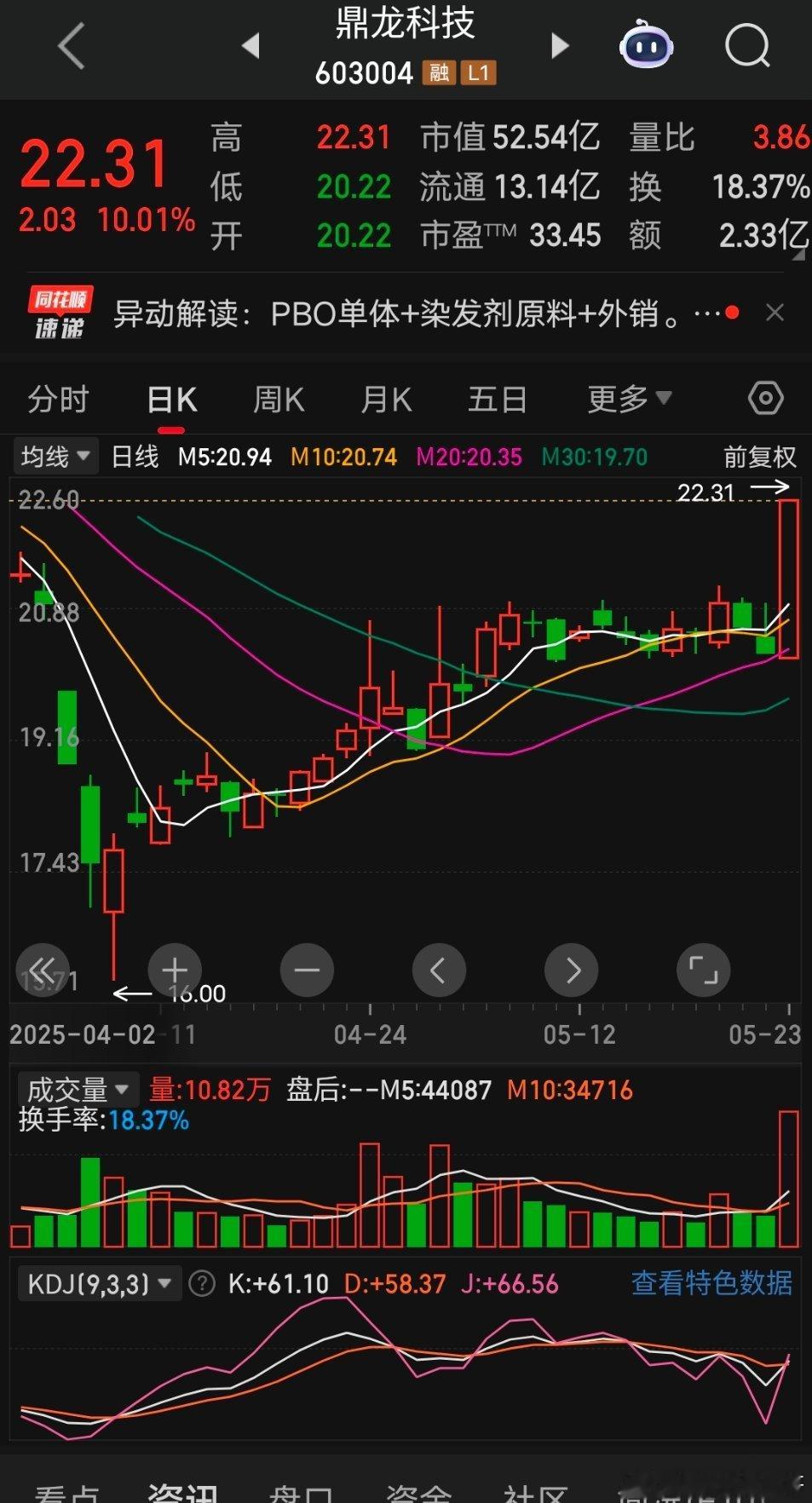Select the 周K chart tab
The image size is (812, 1503).
tap(279, 399)
